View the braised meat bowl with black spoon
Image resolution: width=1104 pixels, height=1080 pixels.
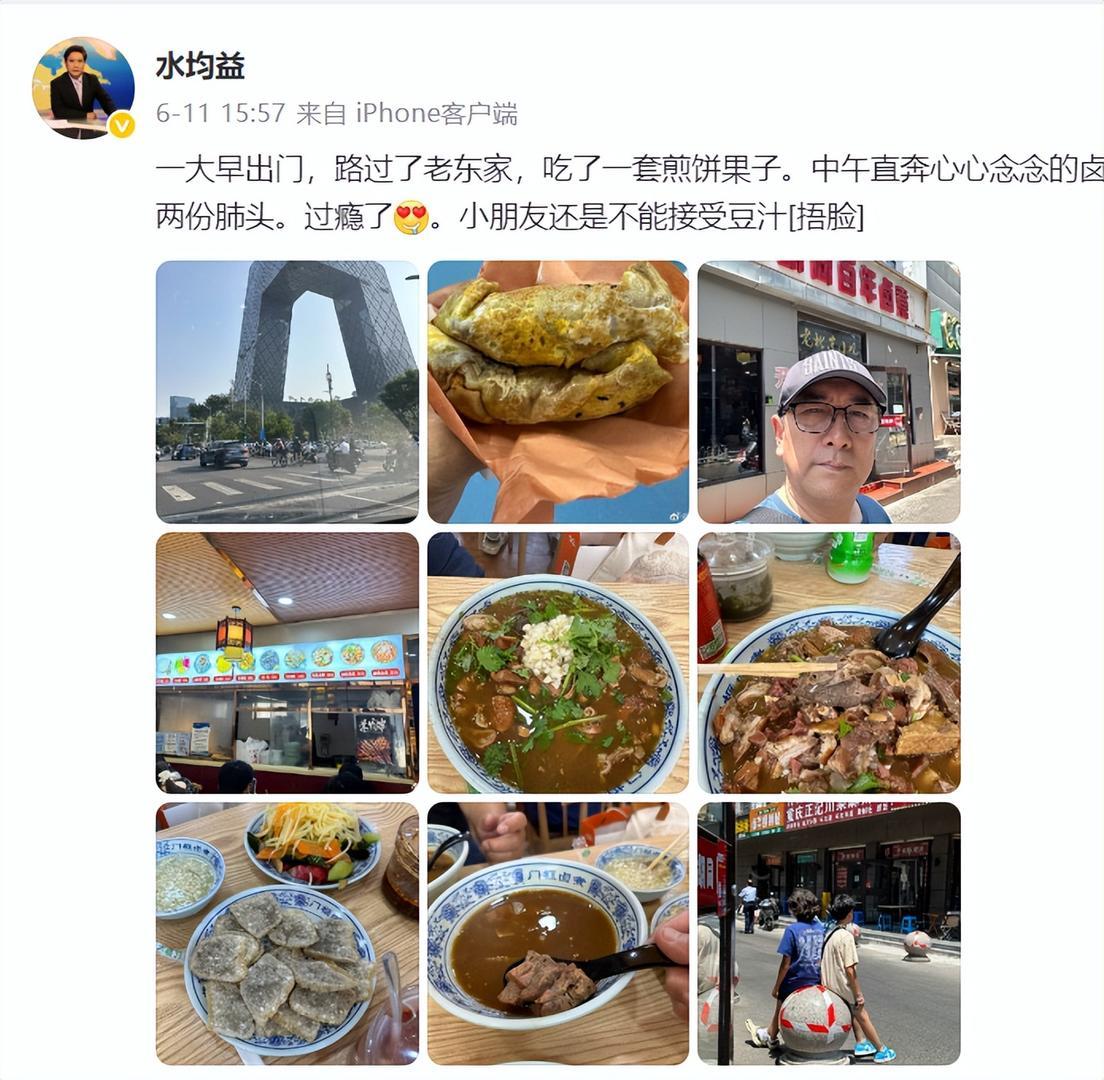828,663
